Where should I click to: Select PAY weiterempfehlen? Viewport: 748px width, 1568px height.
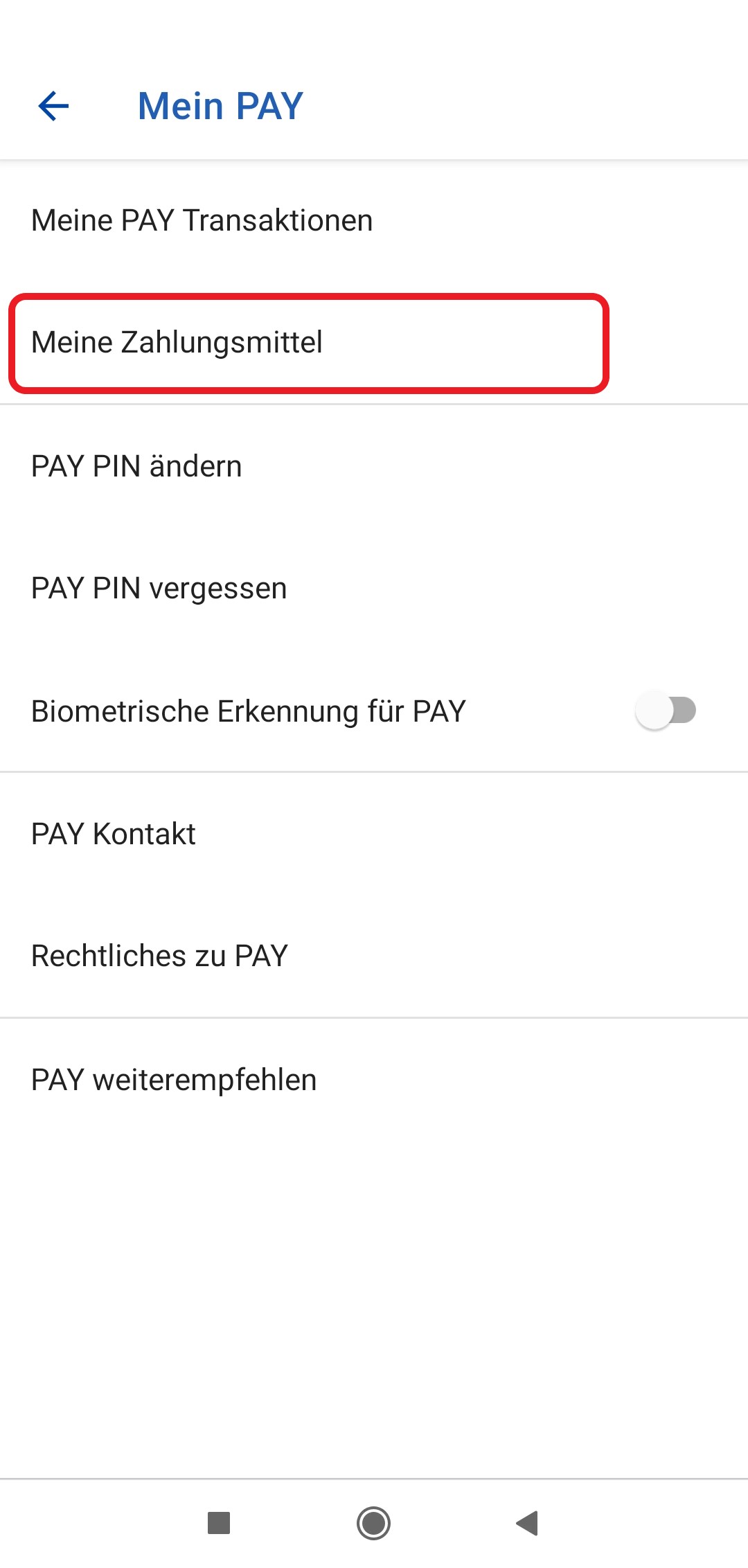tap(175, 1080)
